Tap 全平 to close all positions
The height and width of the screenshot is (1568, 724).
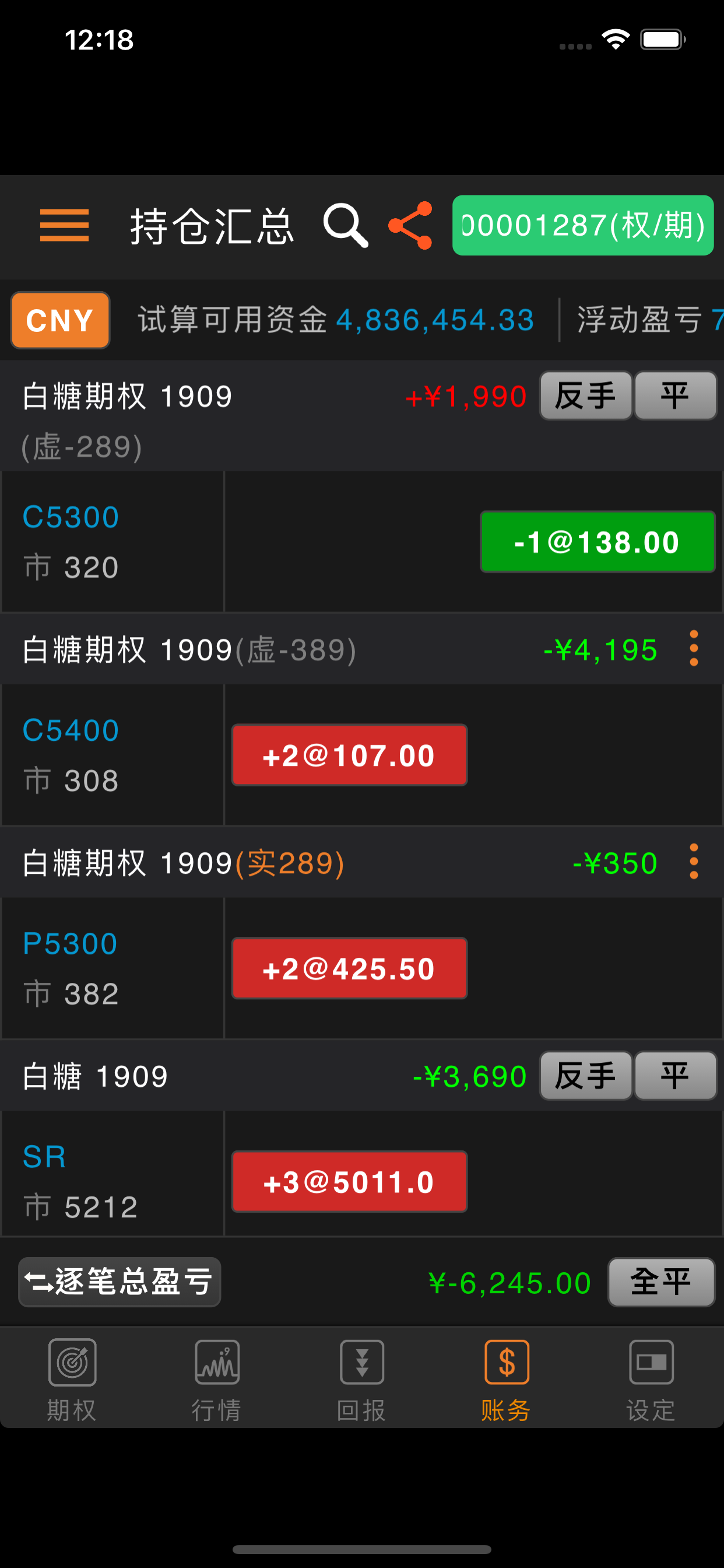click(661, 1282)
